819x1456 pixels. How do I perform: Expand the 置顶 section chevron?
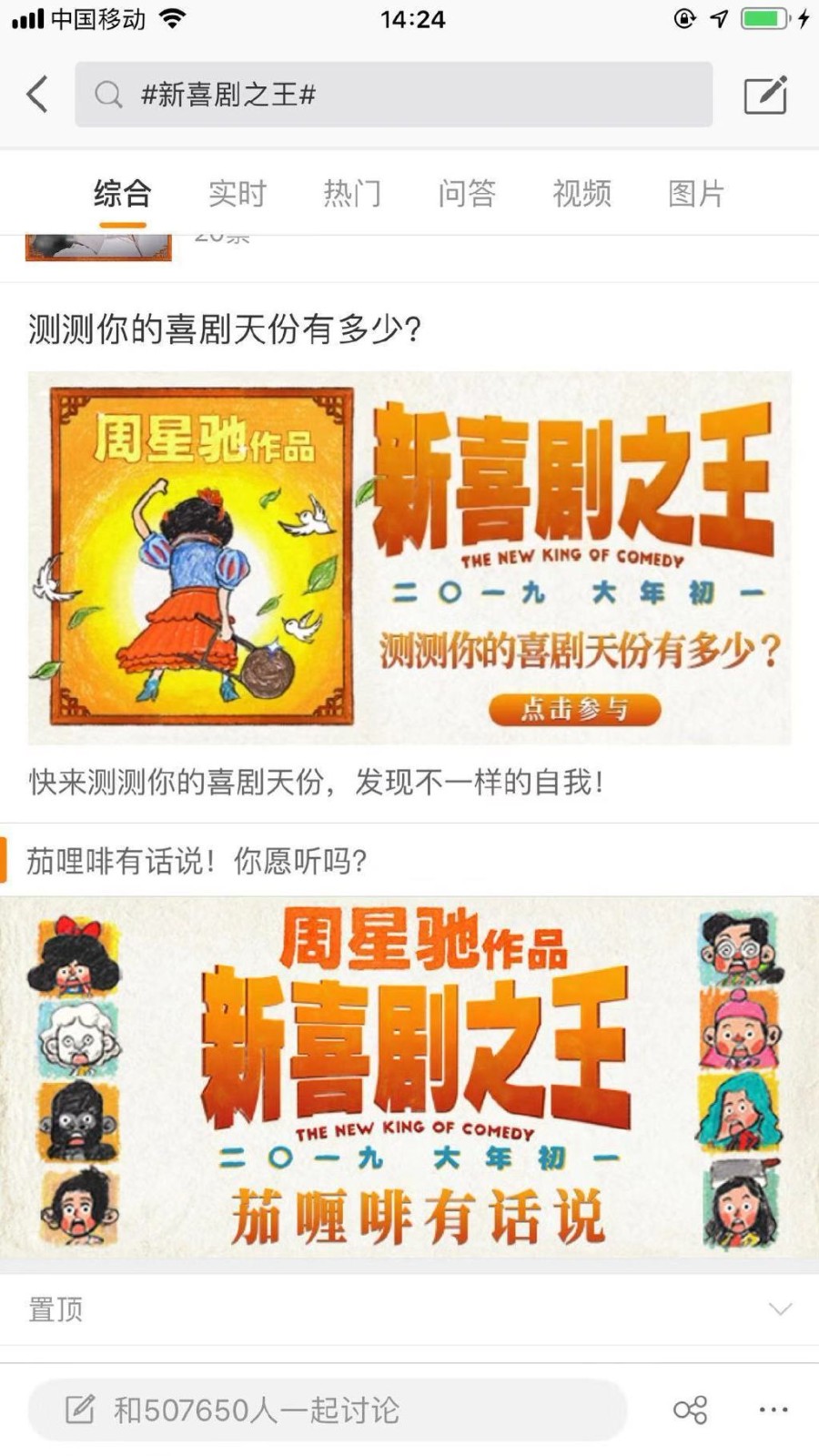tap(780, 1309)
